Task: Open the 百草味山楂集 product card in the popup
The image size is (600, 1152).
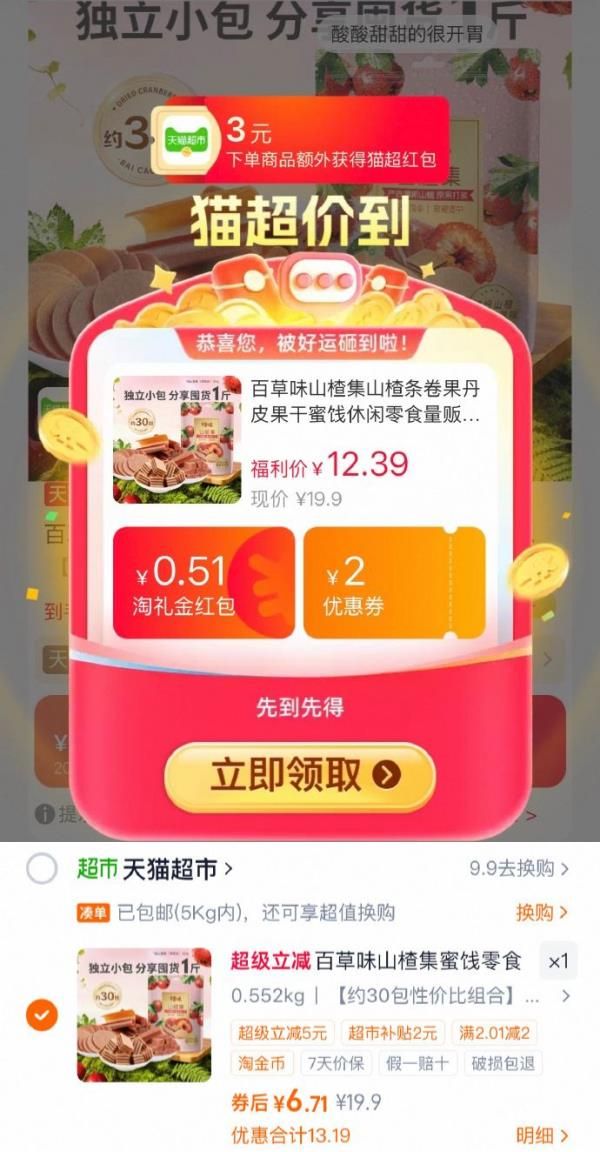Action: pos(300,440)
